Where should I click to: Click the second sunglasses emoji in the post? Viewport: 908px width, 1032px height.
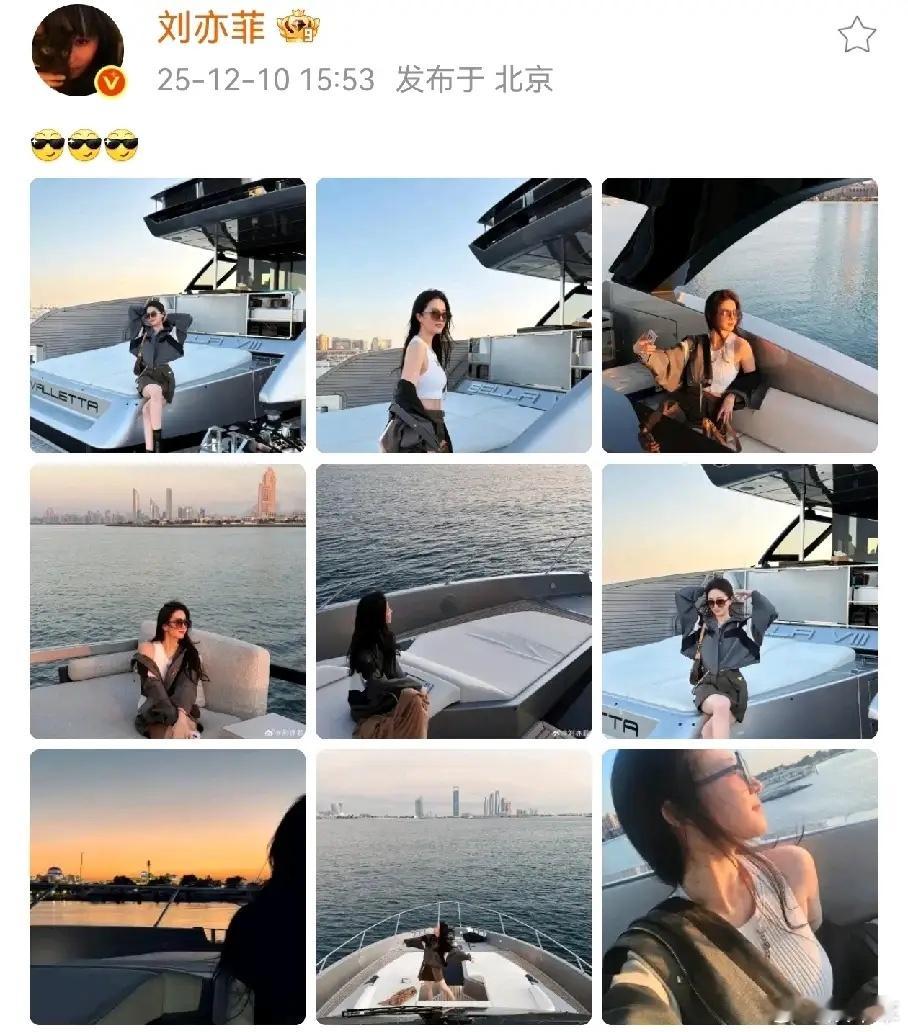83,144
